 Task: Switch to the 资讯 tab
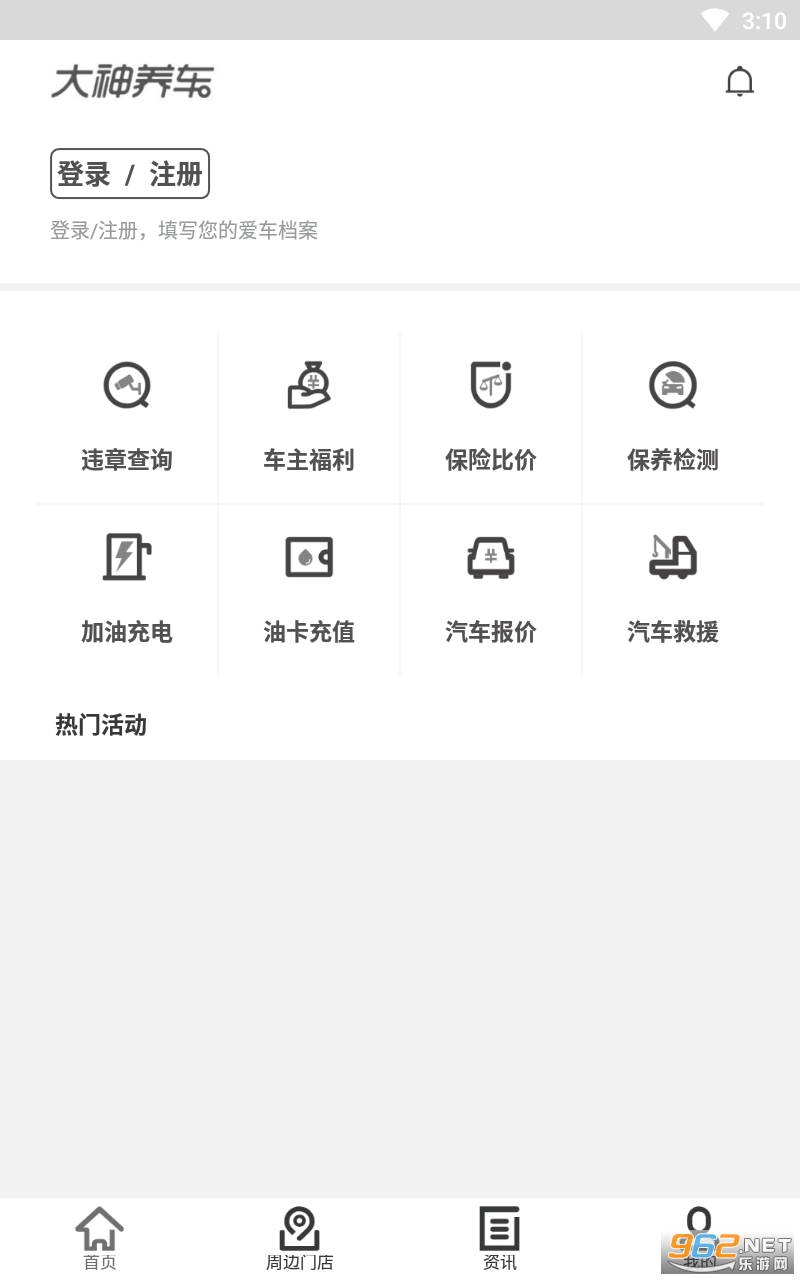(x=500, y=1238)
